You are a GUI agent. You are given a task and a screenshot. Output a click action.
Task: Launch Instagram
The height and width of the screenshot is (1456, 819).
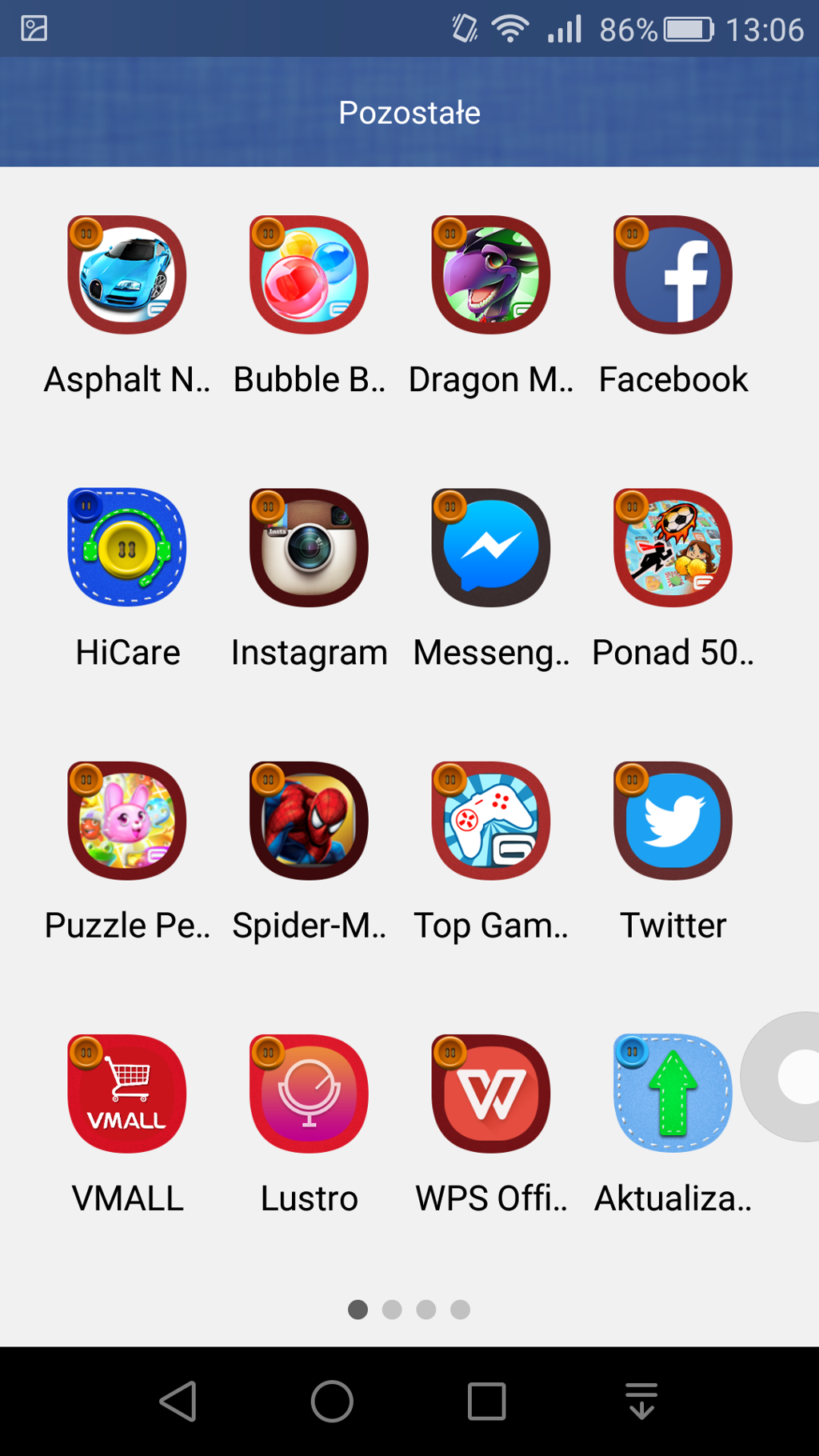[309, 548]
